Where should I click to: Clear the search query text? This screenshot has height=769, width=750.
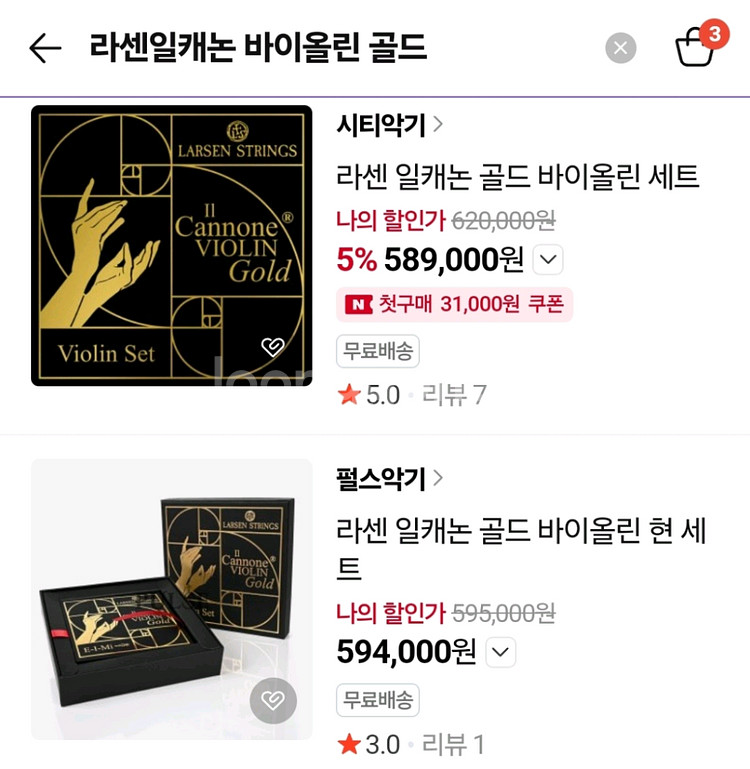pyautogui.click(x=621, y=48)
